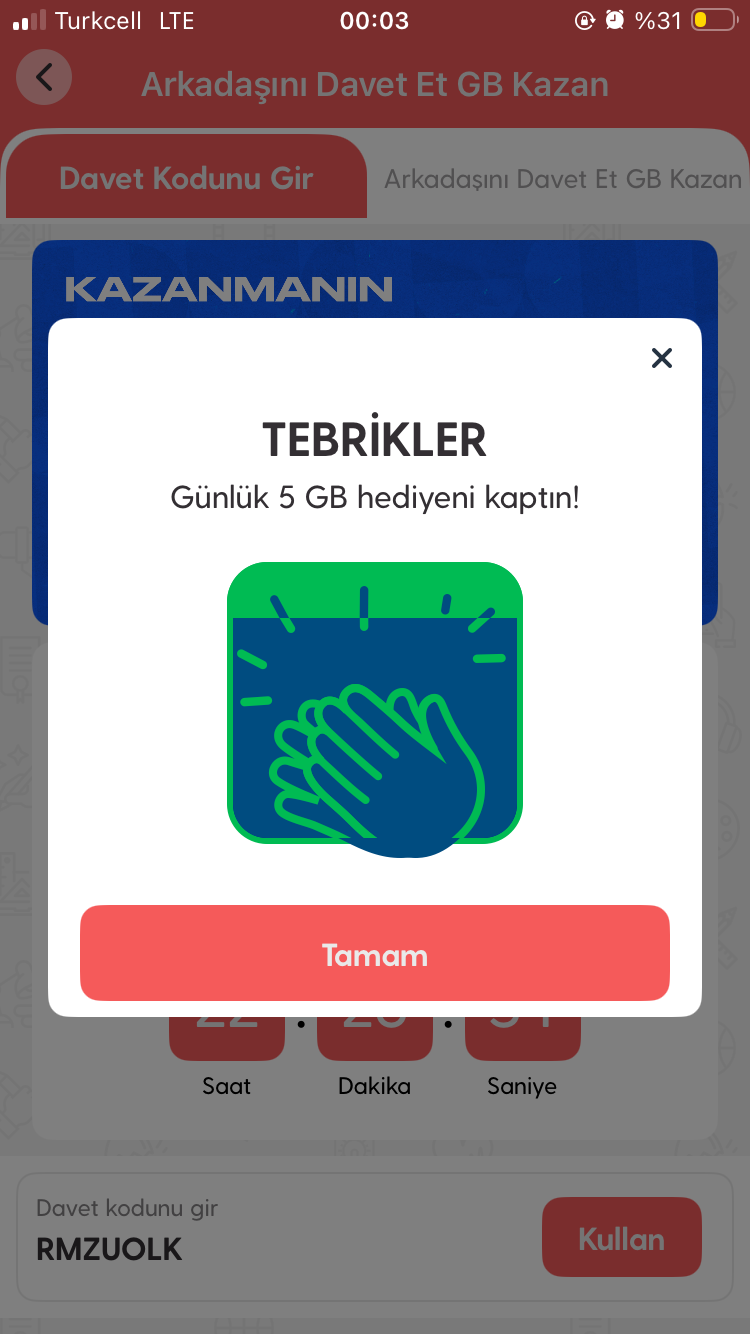Close the Tebrikler dialog with the X

(x=661, y=358)
